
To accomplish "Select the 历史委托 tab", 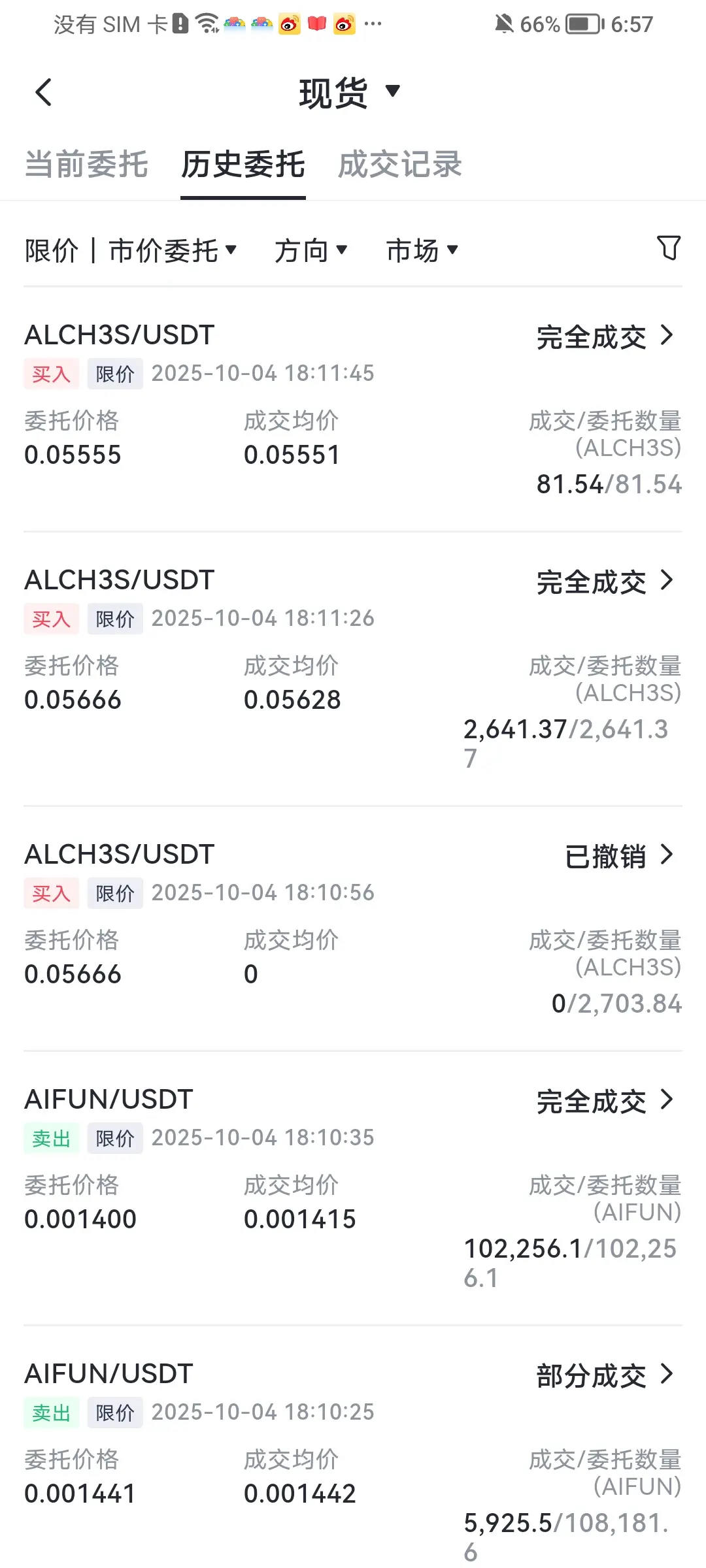I will tap(243, 164).
